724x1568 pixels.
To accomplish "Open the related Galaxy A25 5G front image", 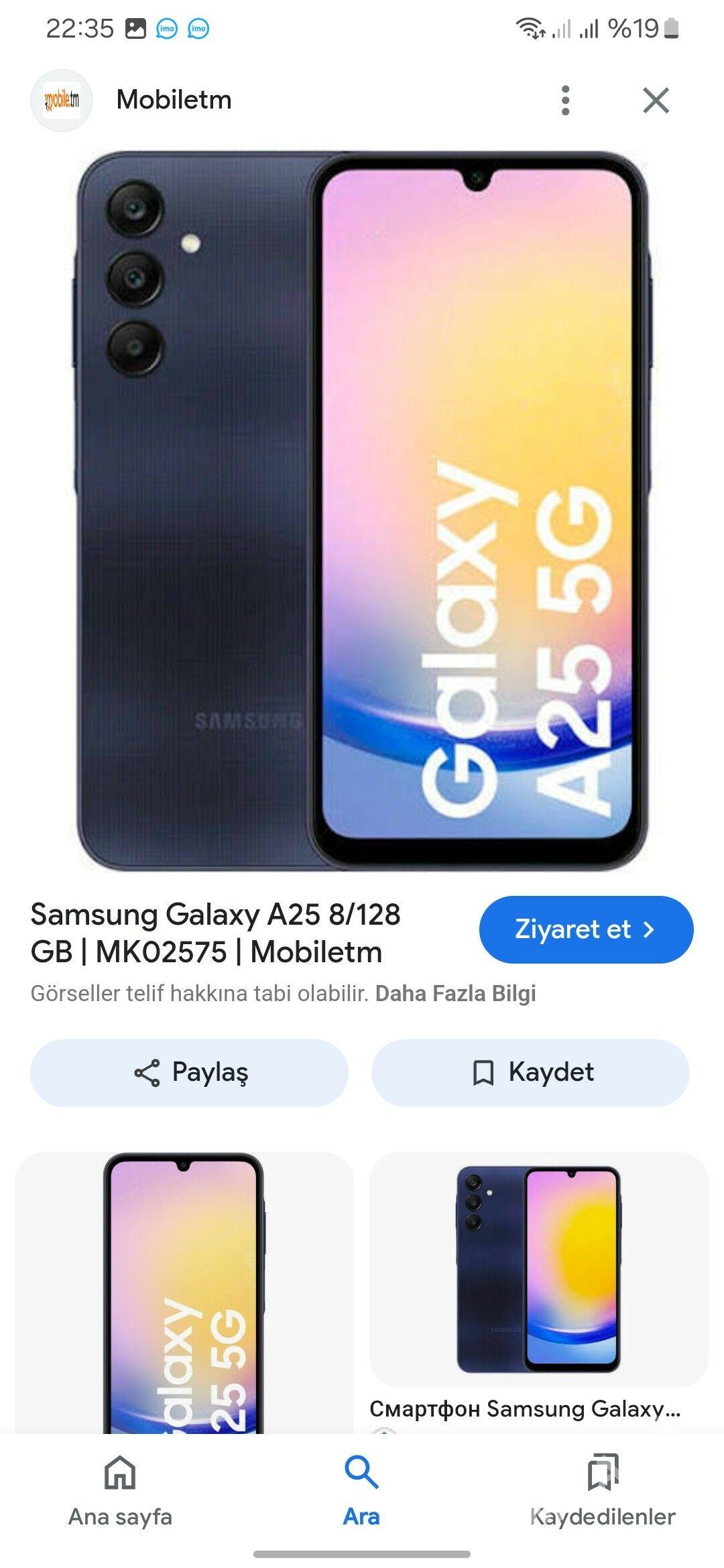I will click(184, 1293).
